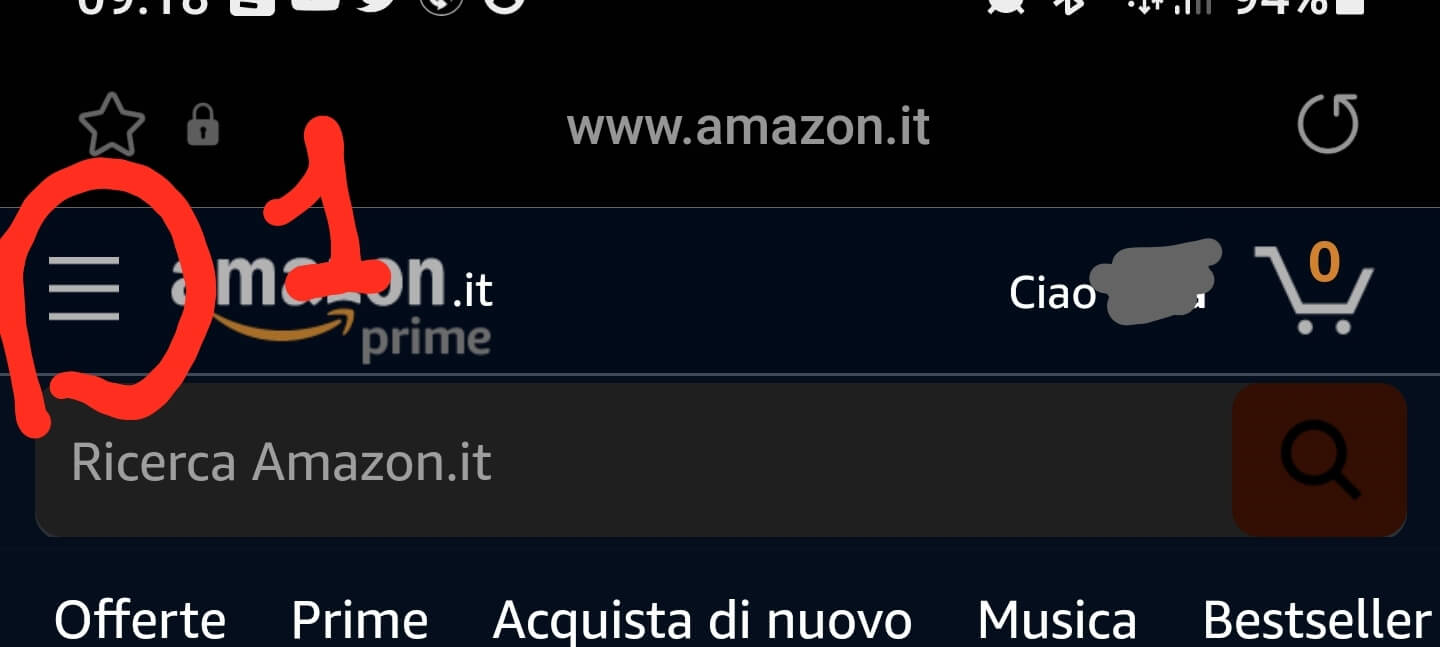Open the shopping cart
Screen dimensions: 1440x647
1315,290
